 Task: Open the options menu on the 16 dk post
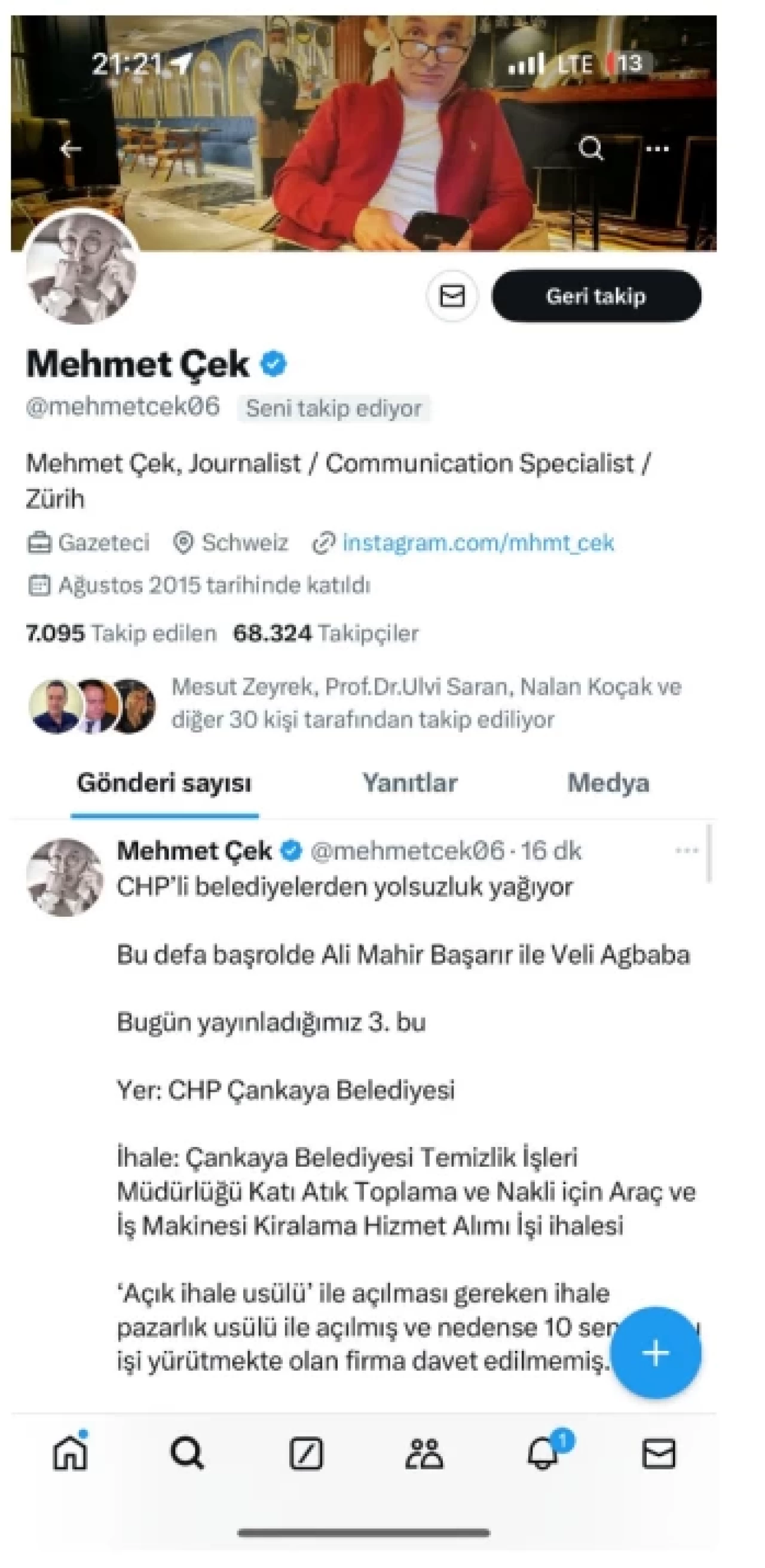pos(687,850)
